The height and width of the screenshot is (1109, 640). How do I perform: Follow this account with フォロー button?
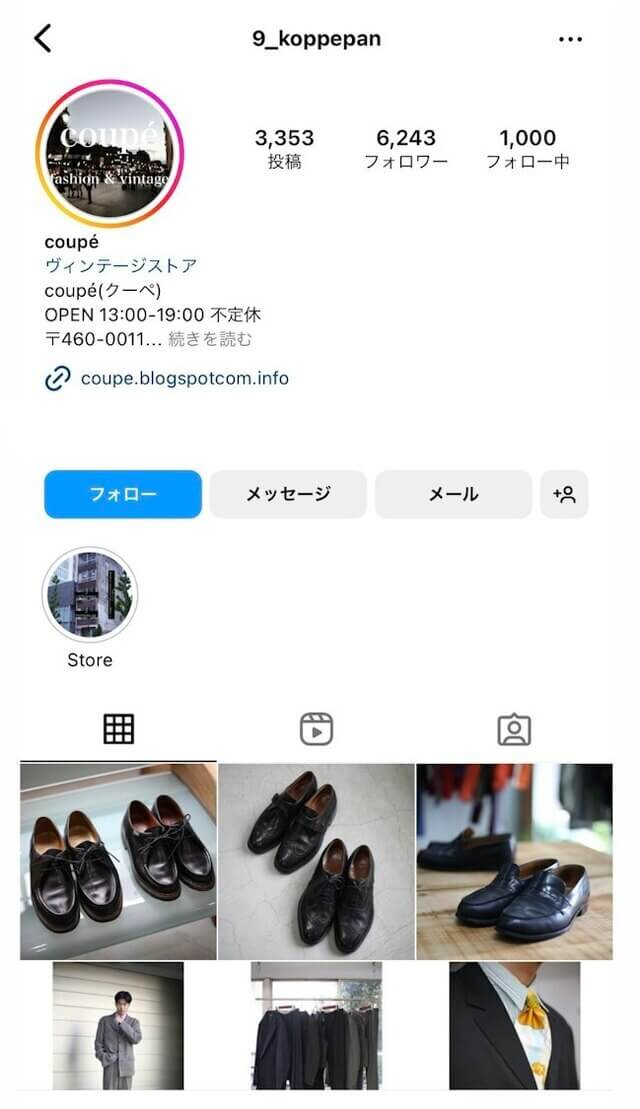[x=123, y=494]
